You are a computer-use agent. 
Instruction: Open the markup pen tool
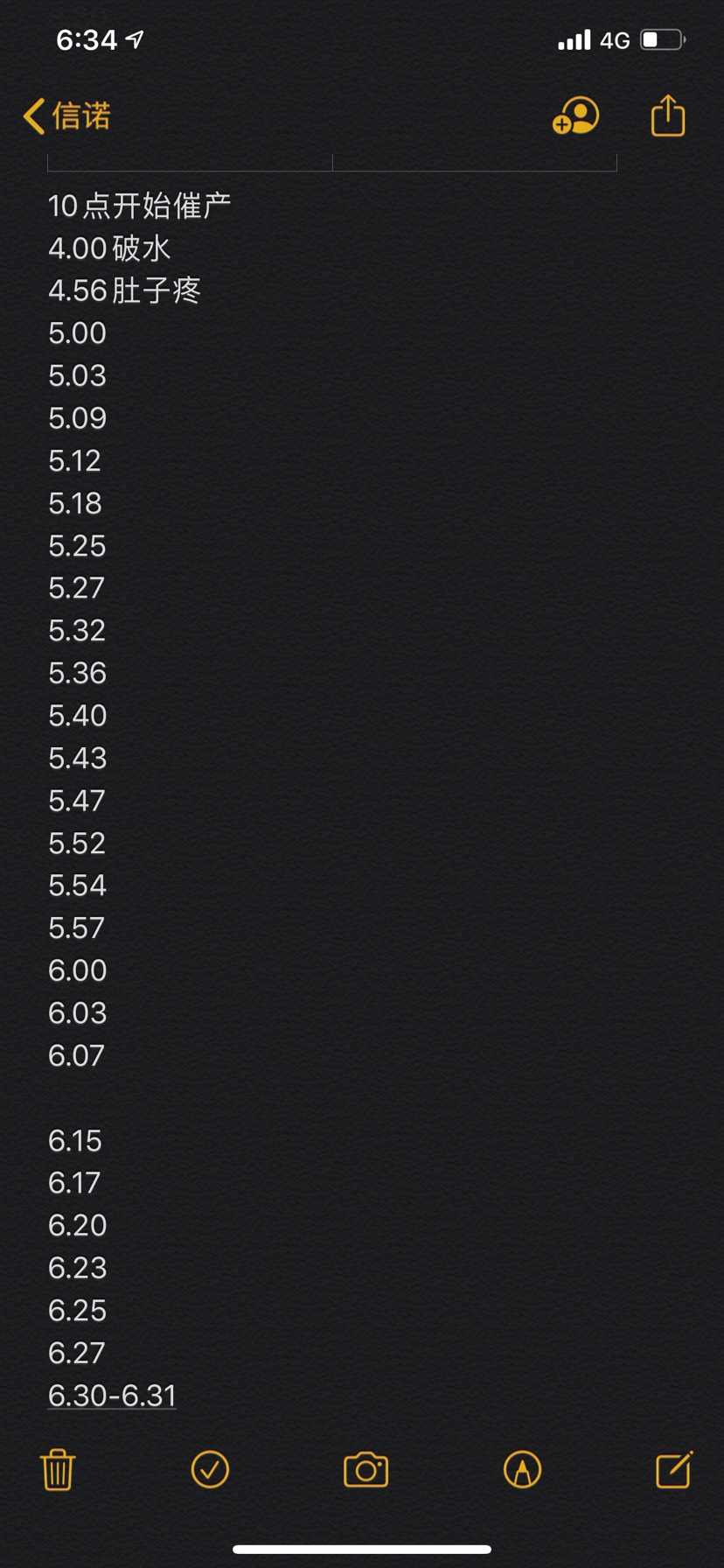pyautogui.click(x=523, y=1469)
